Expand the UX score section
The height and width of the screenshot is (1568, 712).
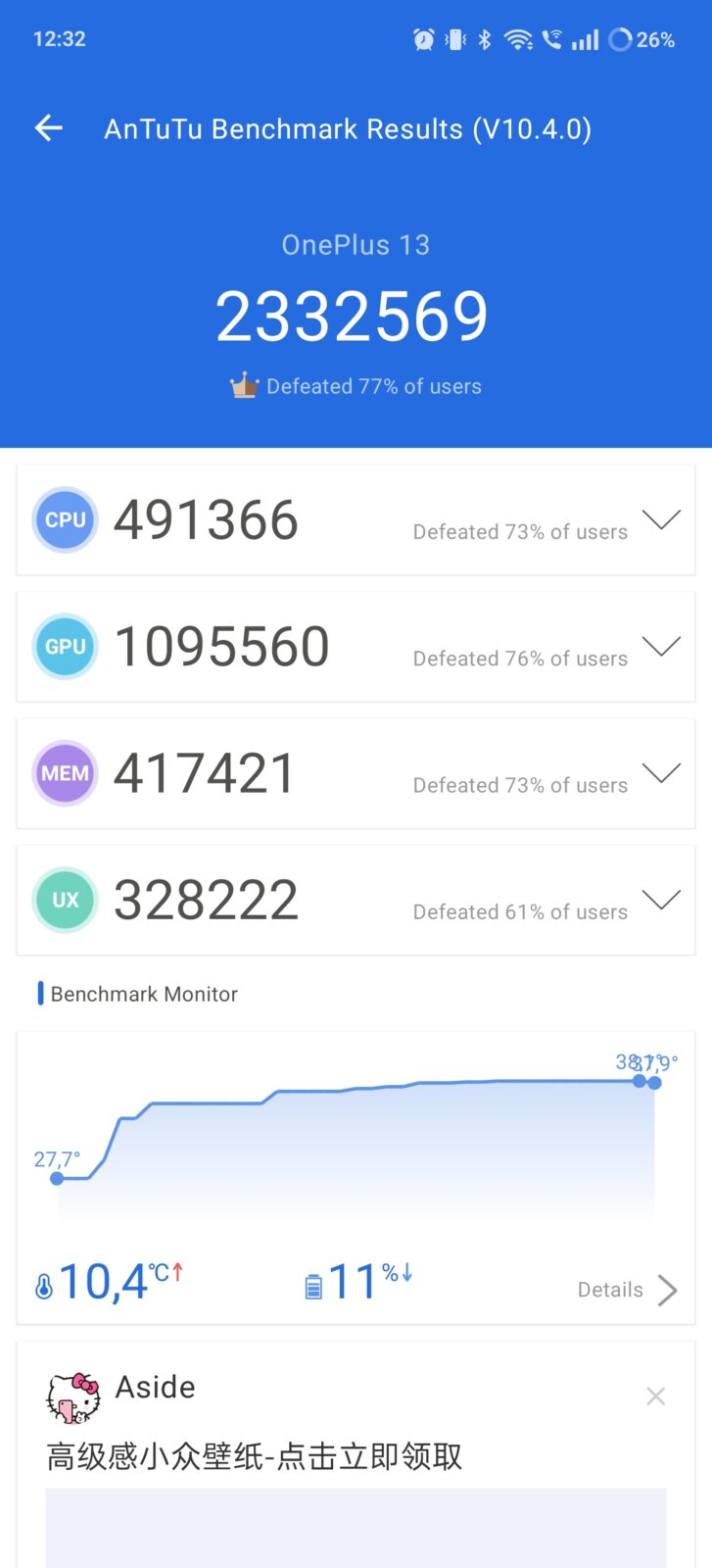tap(661, 900)
